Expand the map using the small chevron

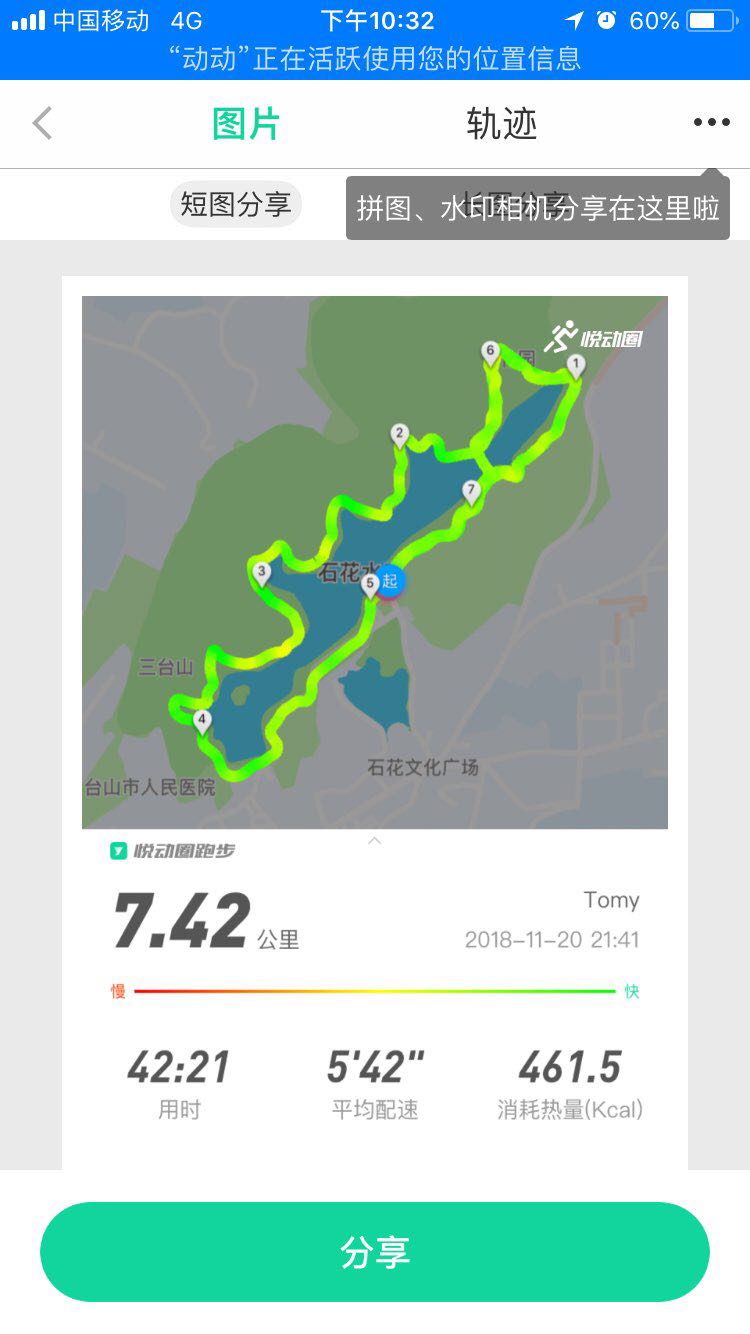pyautogui.click(x=375, y=841)
